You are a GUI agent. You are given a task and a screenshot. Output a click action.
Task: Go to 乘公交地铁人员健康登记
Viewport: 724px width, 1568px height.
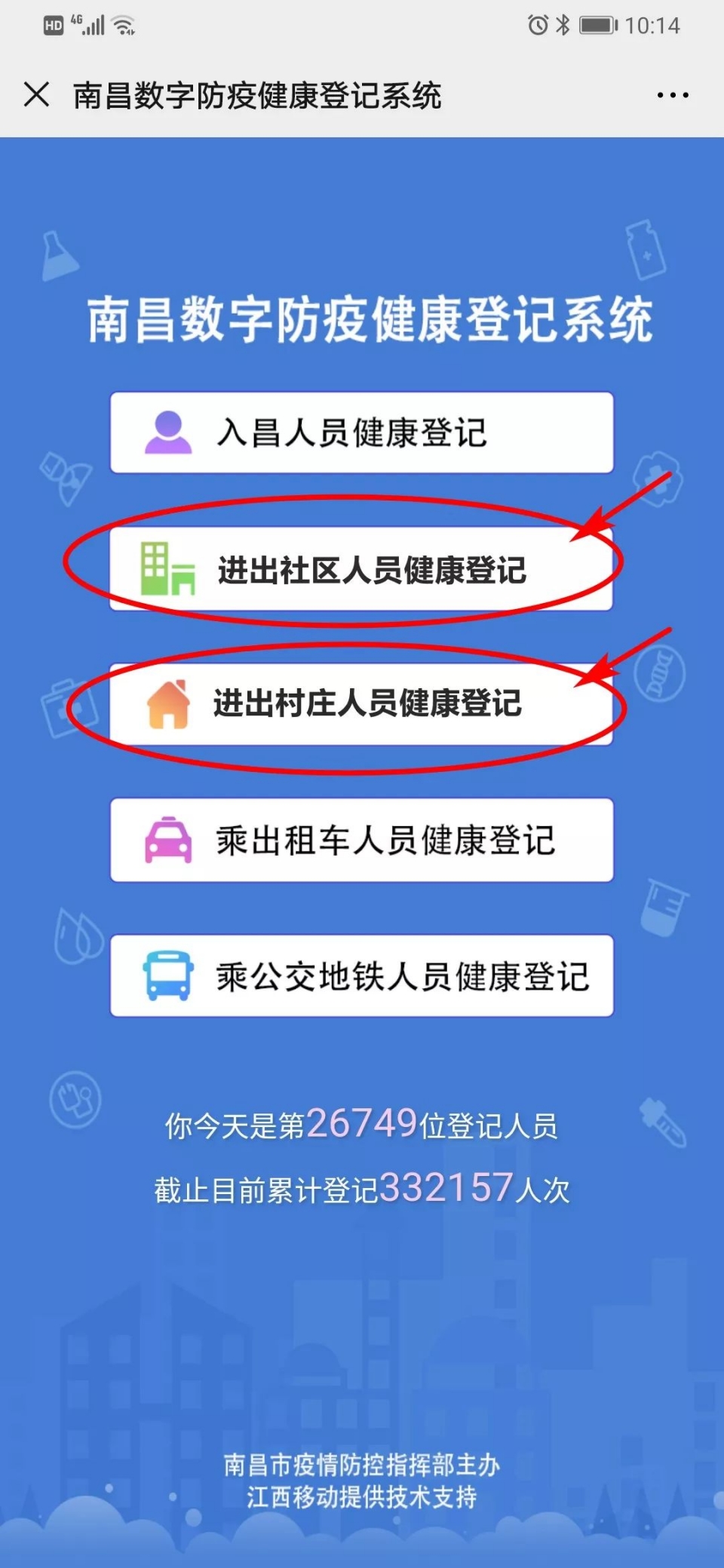coord(361,976)
